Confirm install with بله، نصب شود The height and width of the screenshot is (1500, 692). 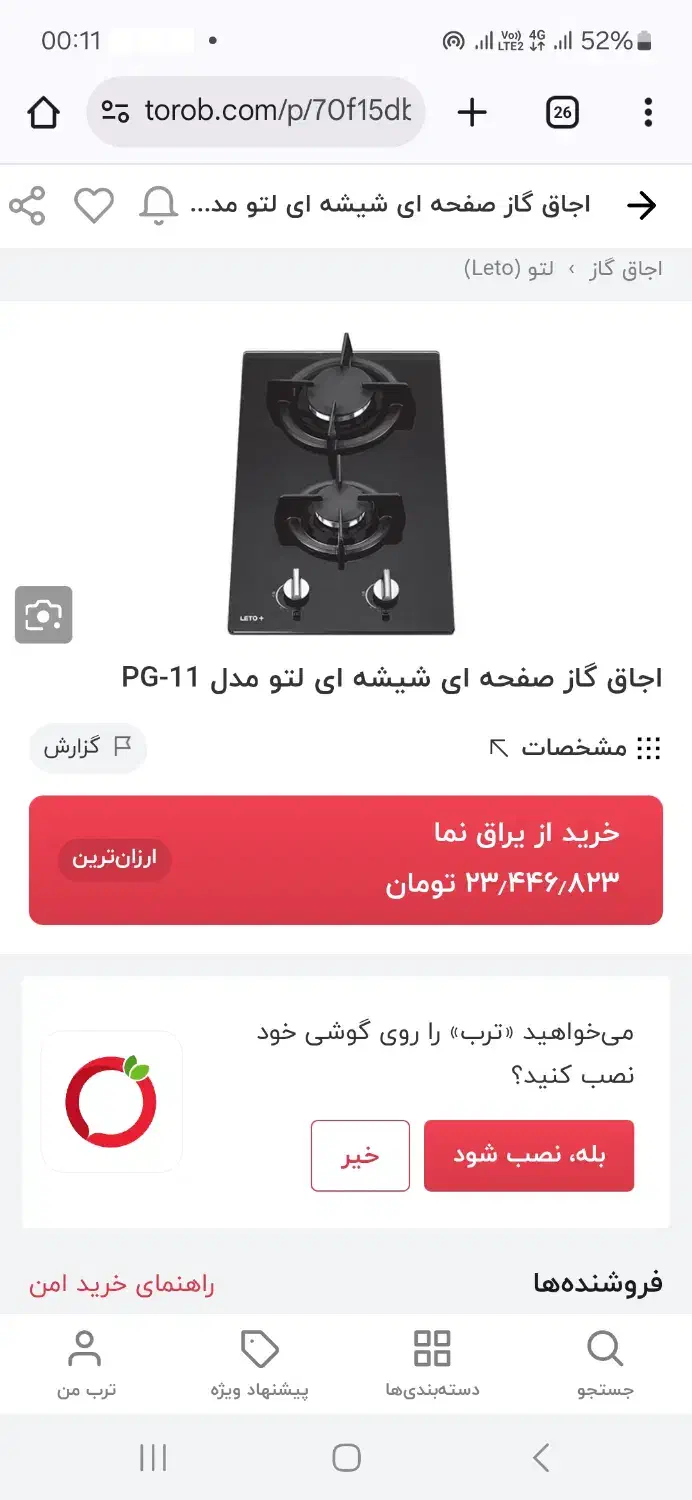[529, 1156]
